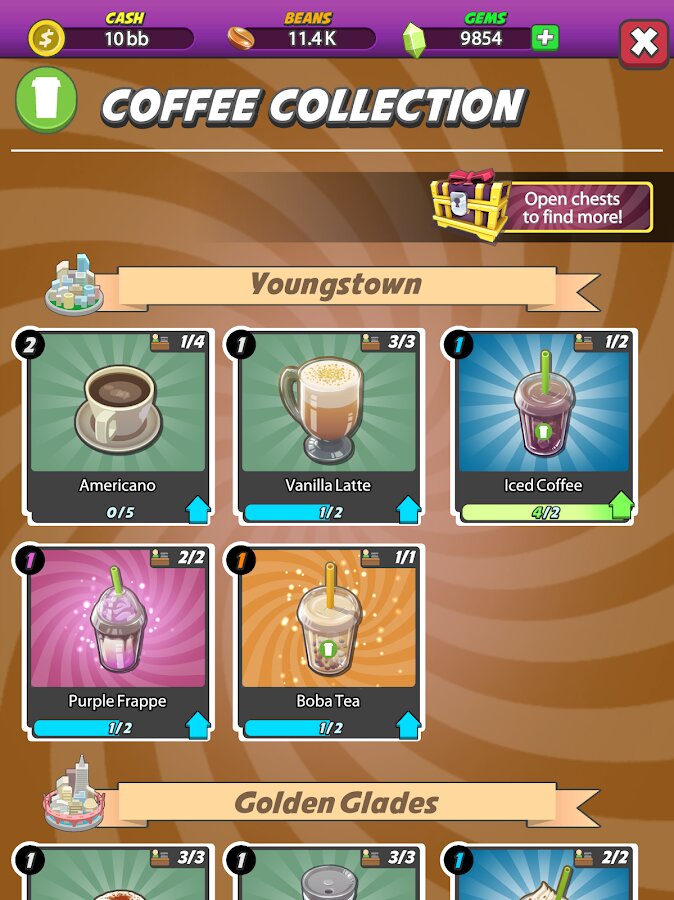674x900 pixels.
Task: Select the Iced Coffee card
Action: [x=543, y=410]
